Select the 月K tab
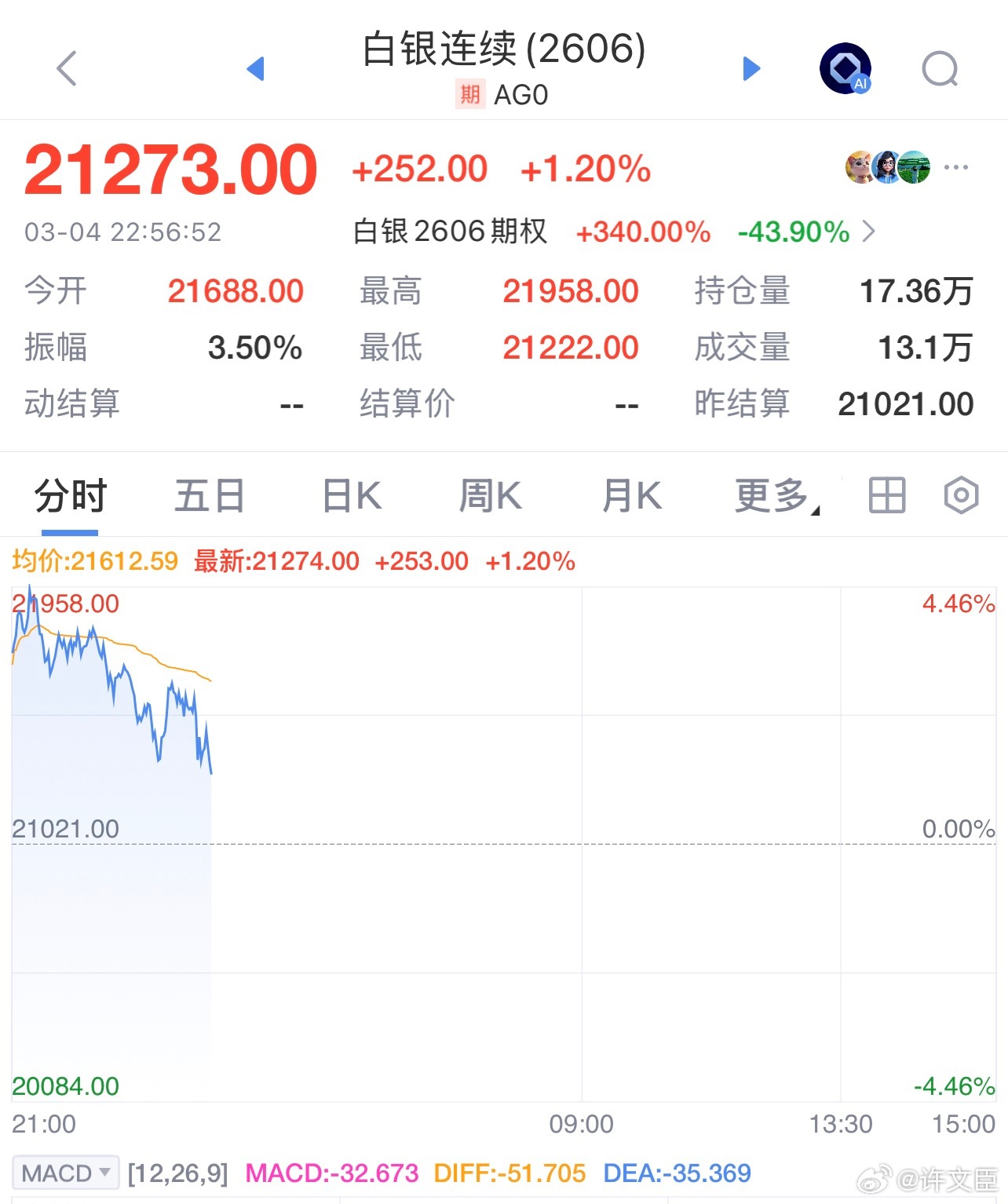The height and width of the screenshot is (1204, 1008). point(630,495)
